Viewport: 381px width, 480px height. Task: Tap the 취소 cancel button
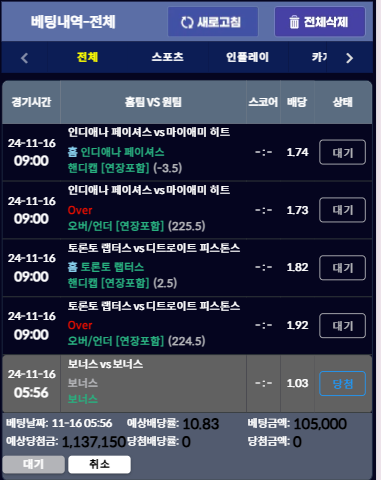coord(99,464)
